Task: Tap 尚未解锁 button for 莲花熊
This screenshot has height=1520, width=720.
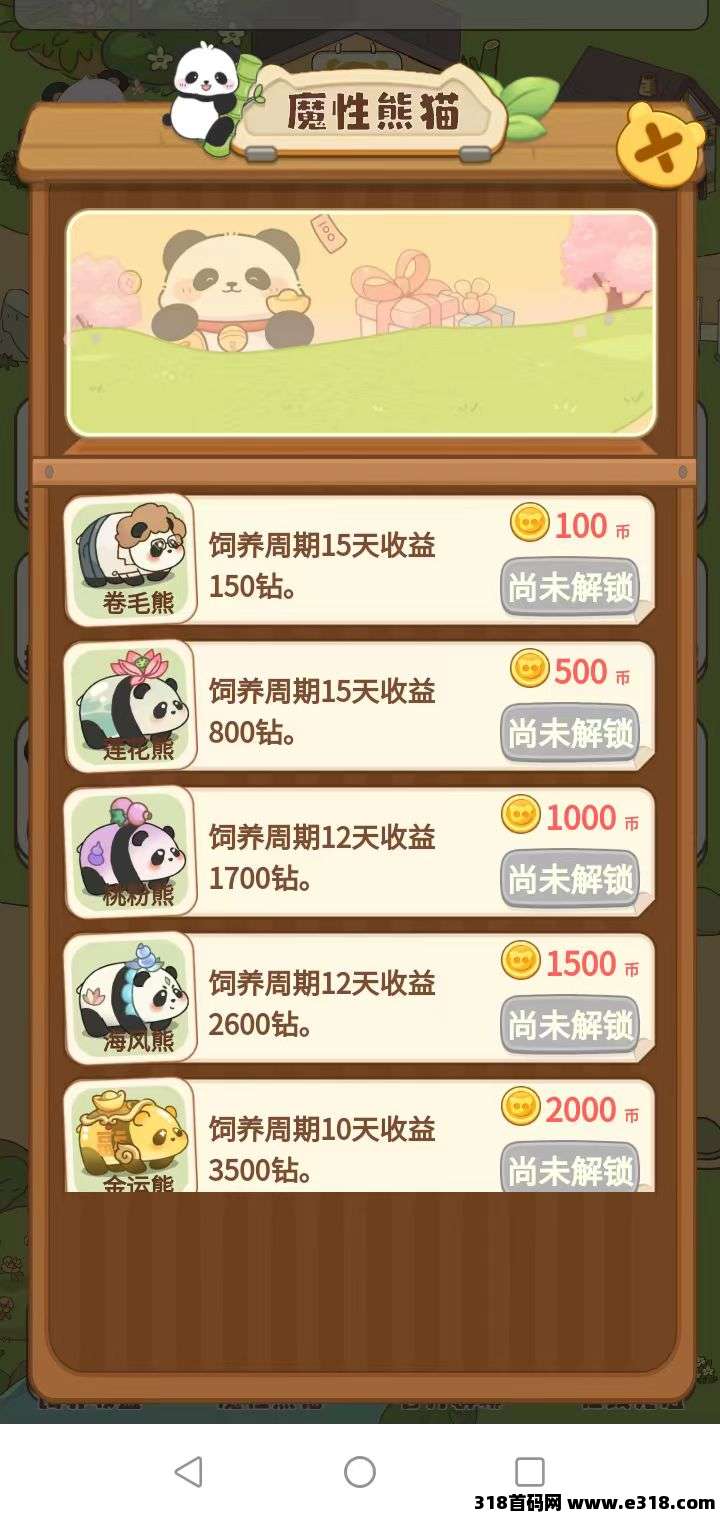Action: tap(570, 734)
